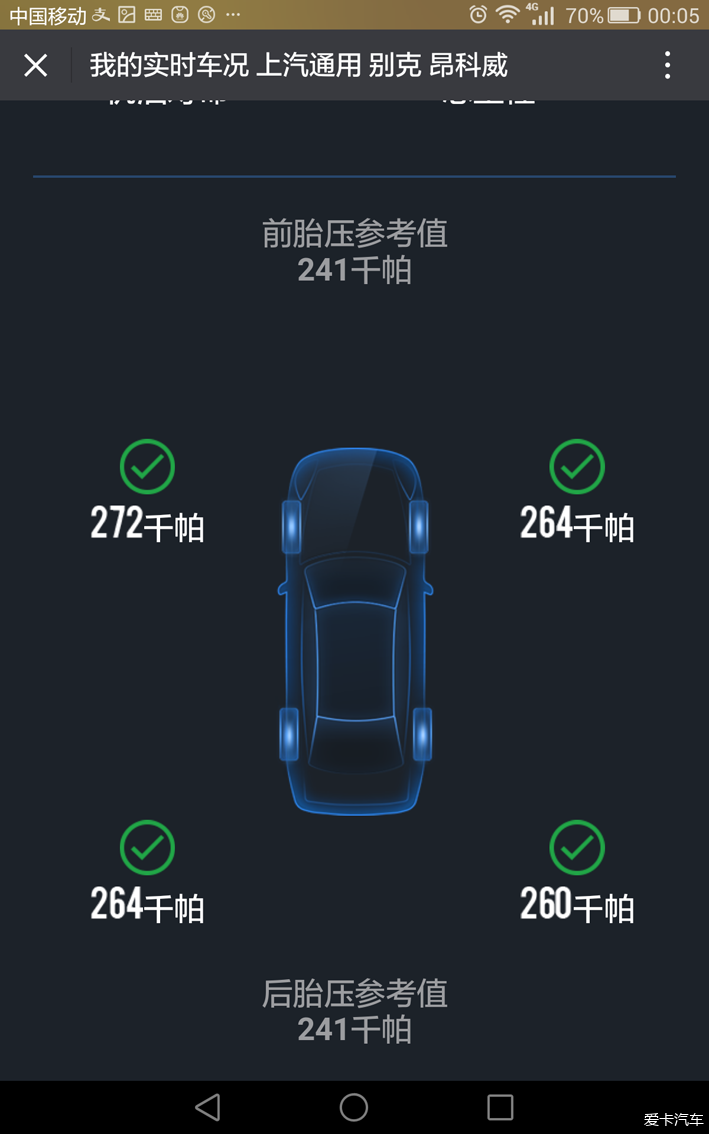
Task: Open the three-dot overflow menu
Action: coord(667,66)
